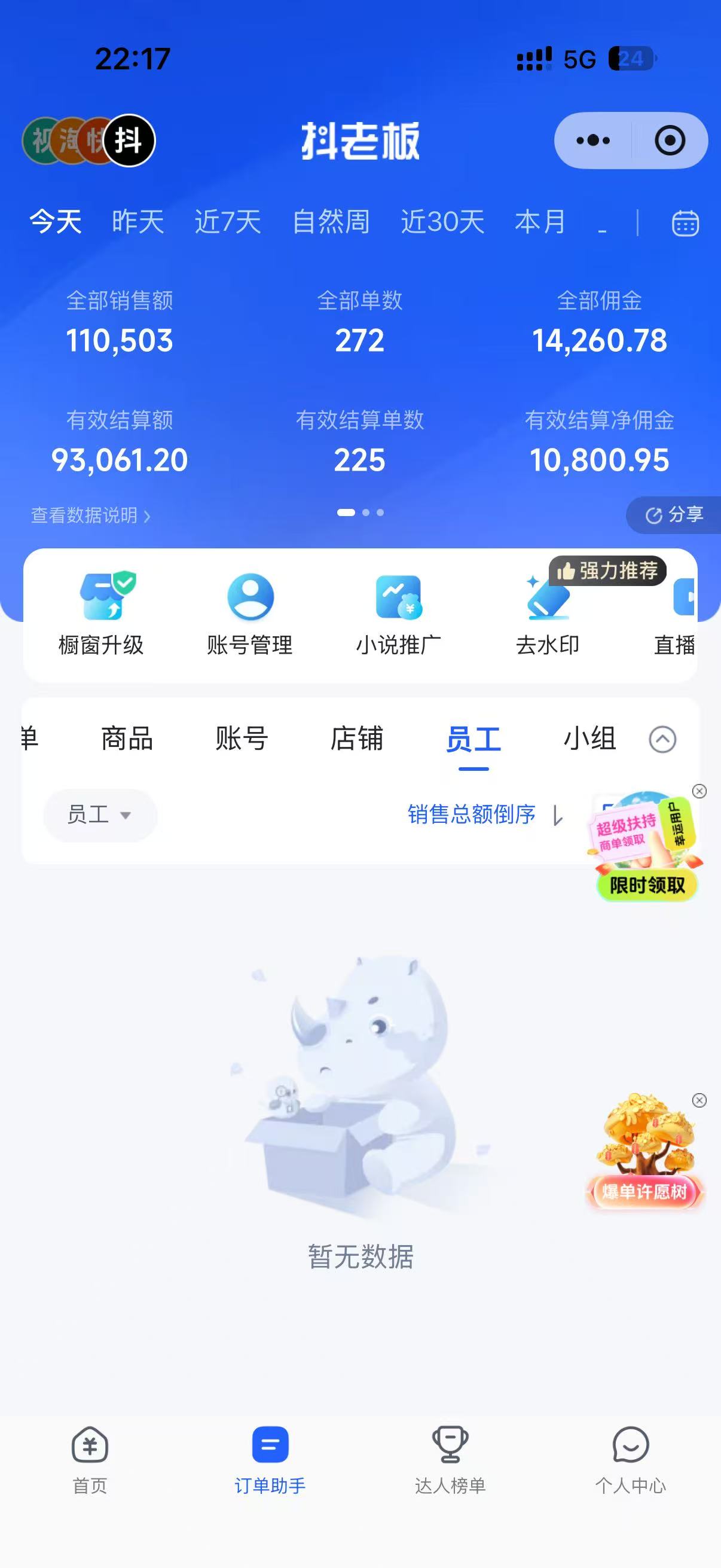Switch to the 店铺 tab
Viewport: 721px width, 1568px height.
coord(356,739)
